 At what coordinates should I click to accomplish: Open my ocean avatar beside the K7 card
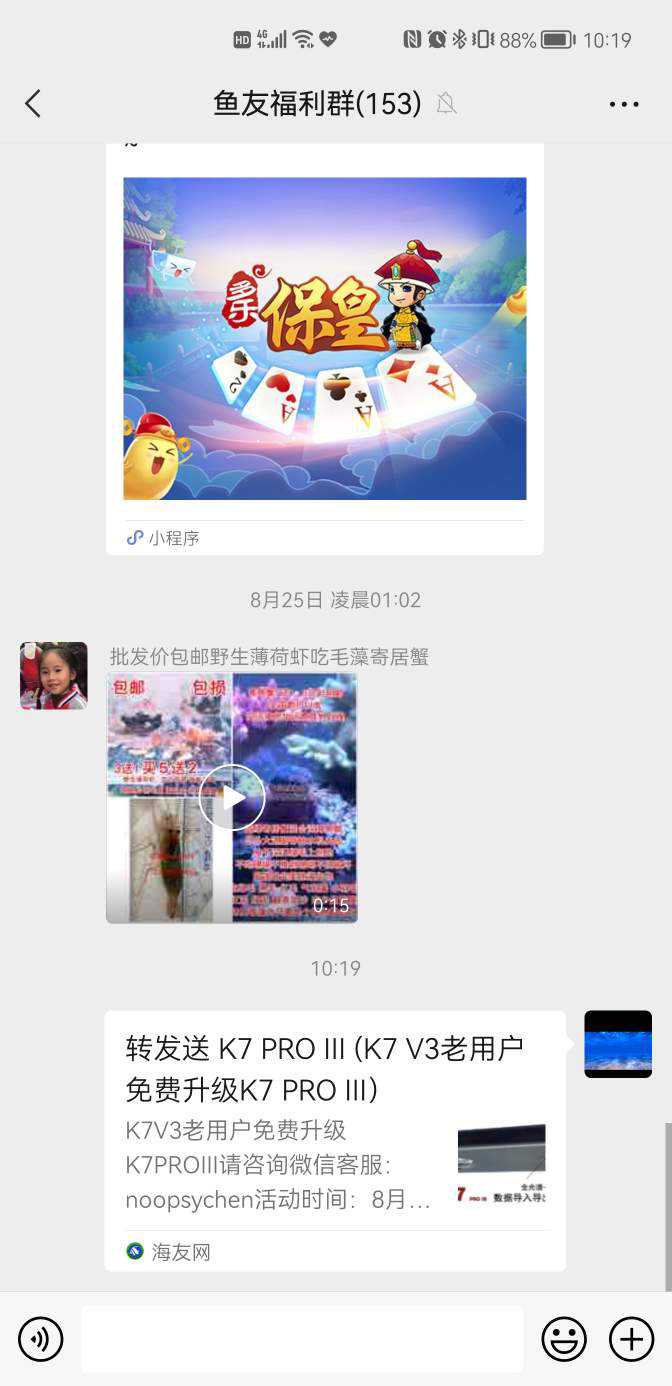pos(617,1044)
